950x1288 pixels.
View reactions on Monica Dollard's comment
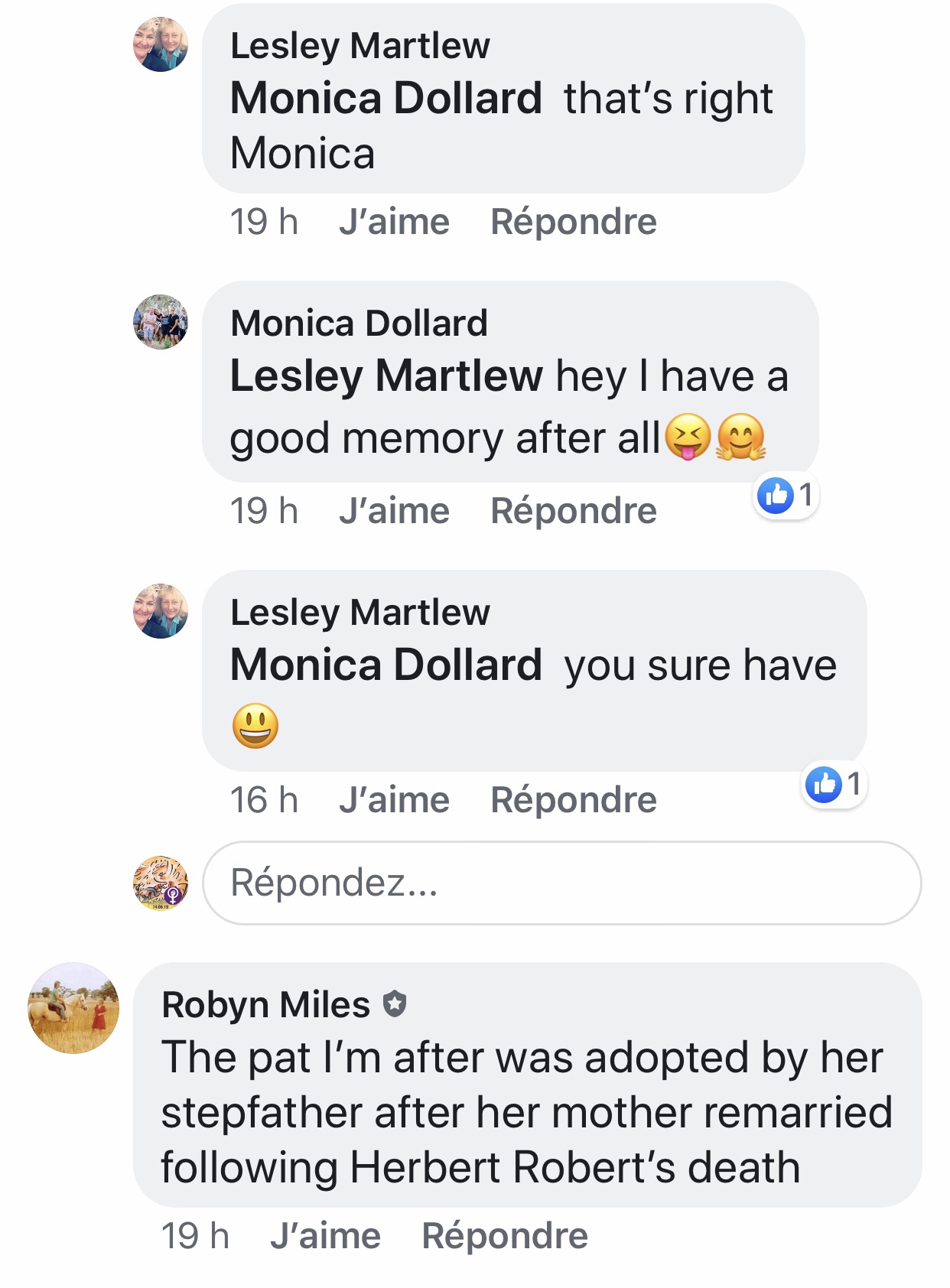[786, 496]
